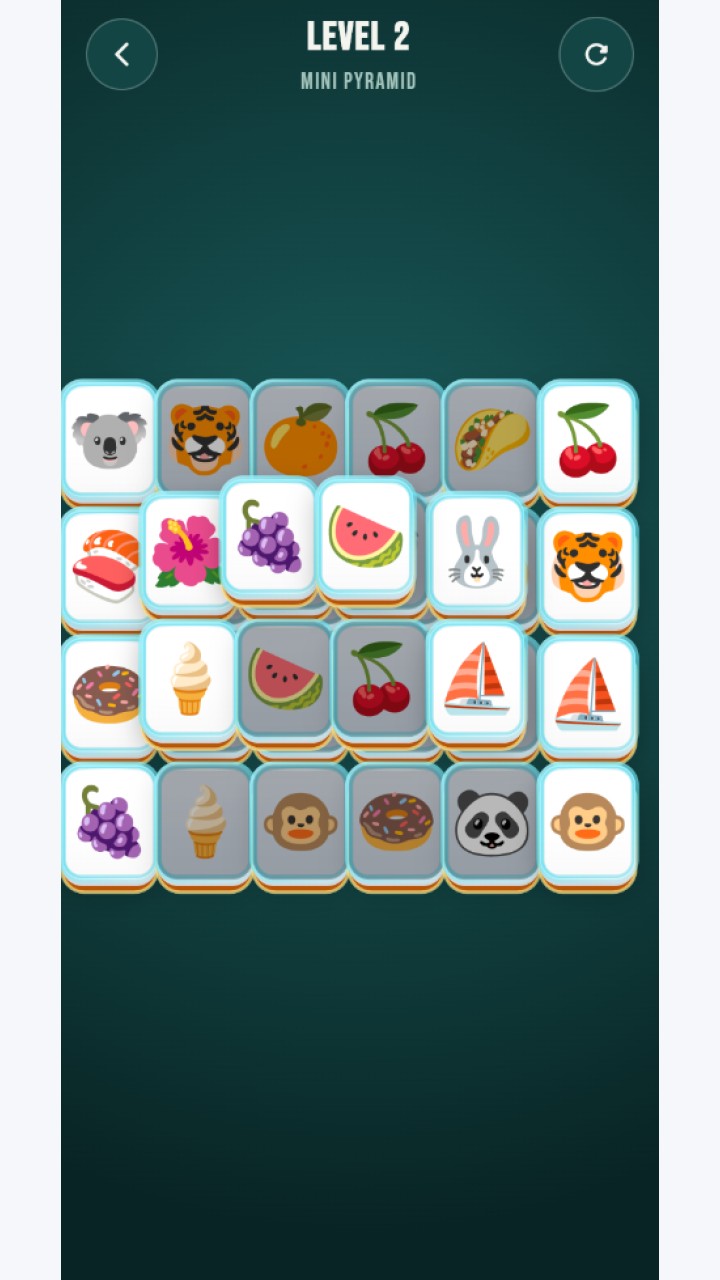This screenshot has width=720, height=1280.
Task: Choose the white monkey tile
Action: 587,822
